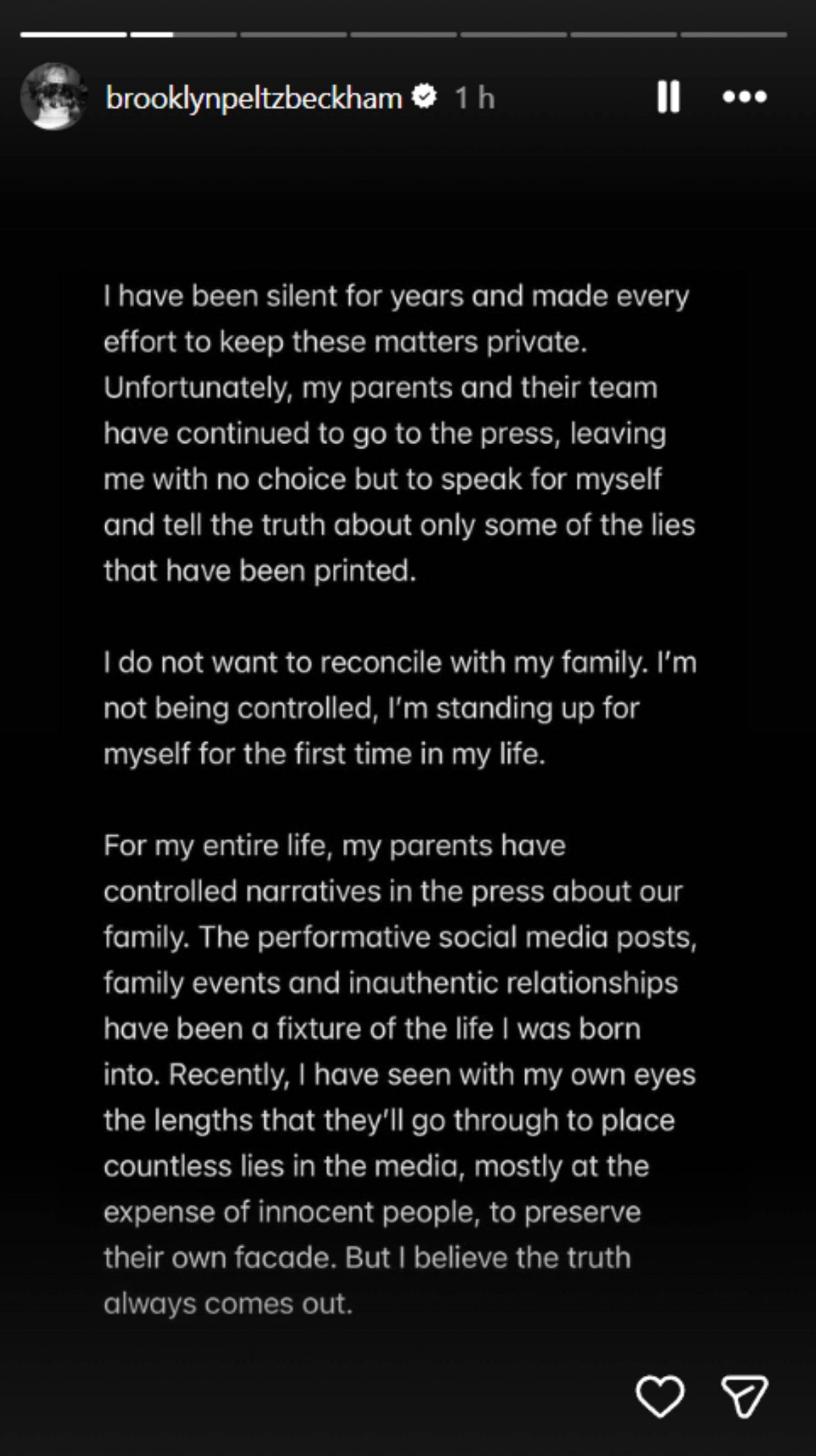Click the username brooklynpeltzbeckham
816x1456 pixels.
point(256,98)
